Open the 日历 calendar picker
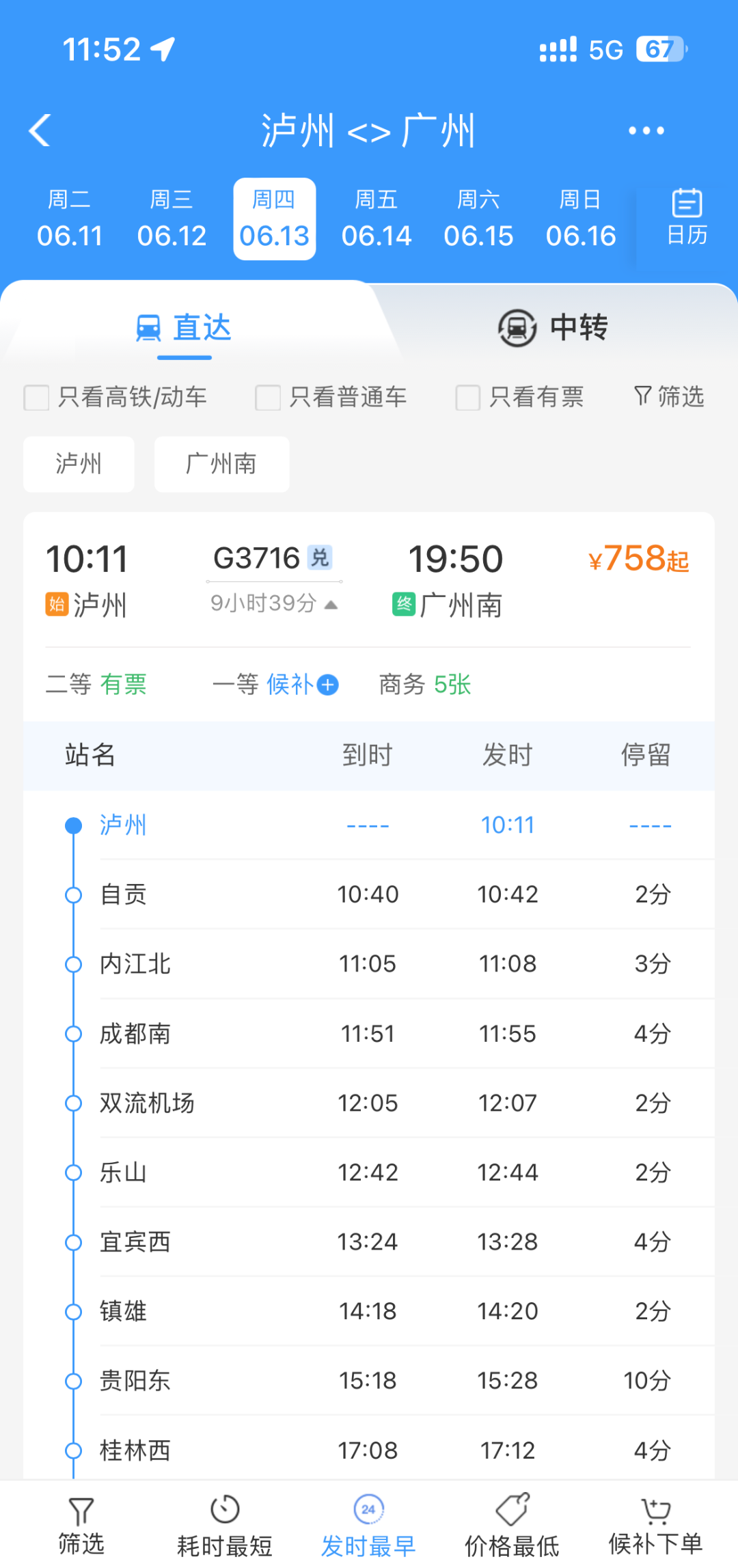Screen dimensions: 738x1568 coord(686,218)
